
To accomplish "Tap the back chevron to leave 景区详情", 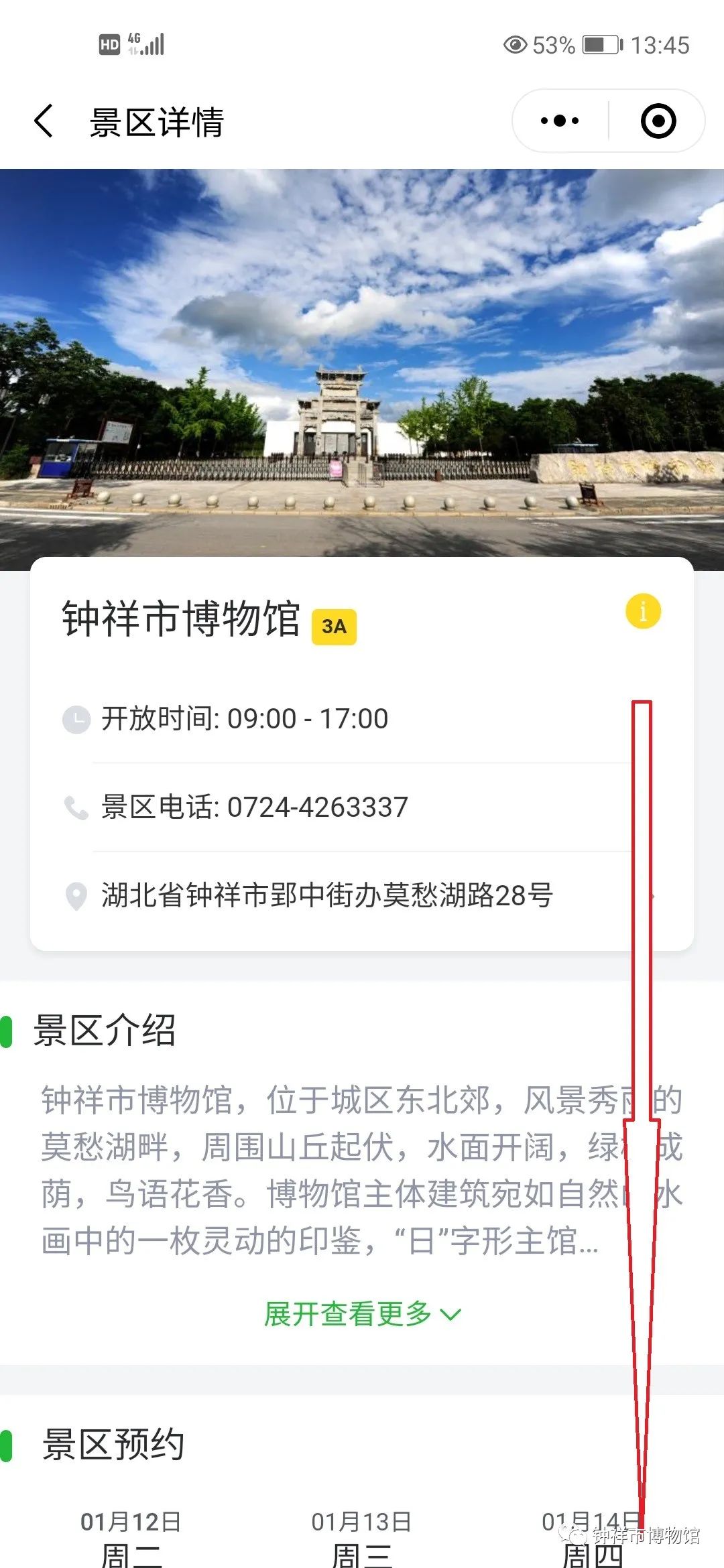I will tap(42, 120).
